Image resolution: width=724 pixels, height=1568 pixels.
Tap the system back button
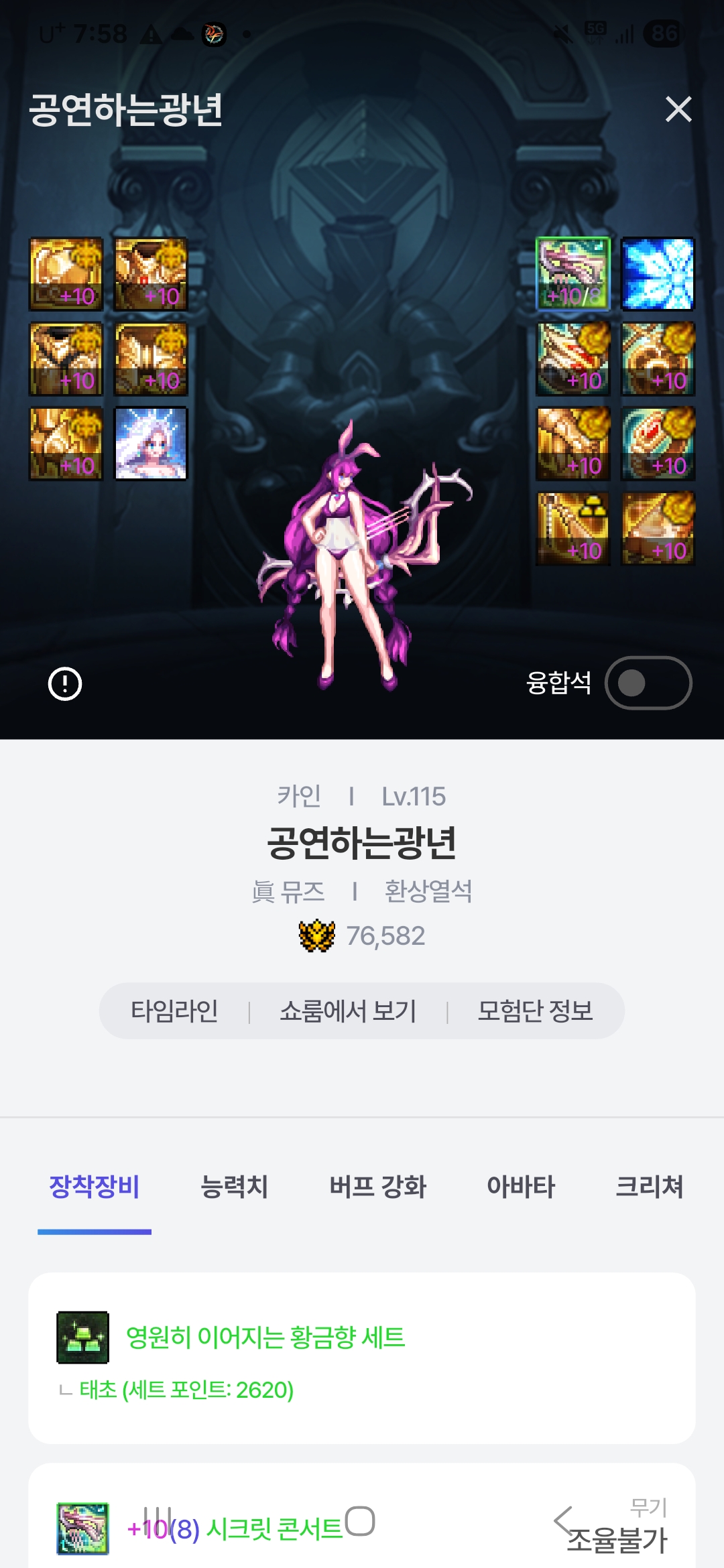pos(563,1520)
